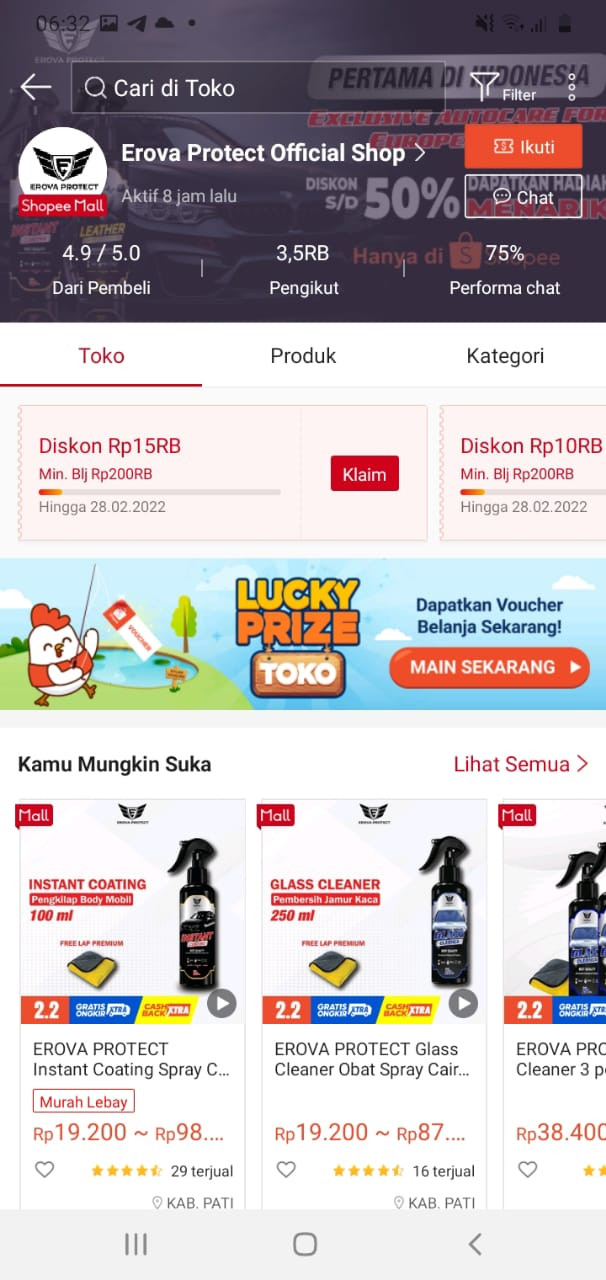Tap the system home button

[304, 1244]
